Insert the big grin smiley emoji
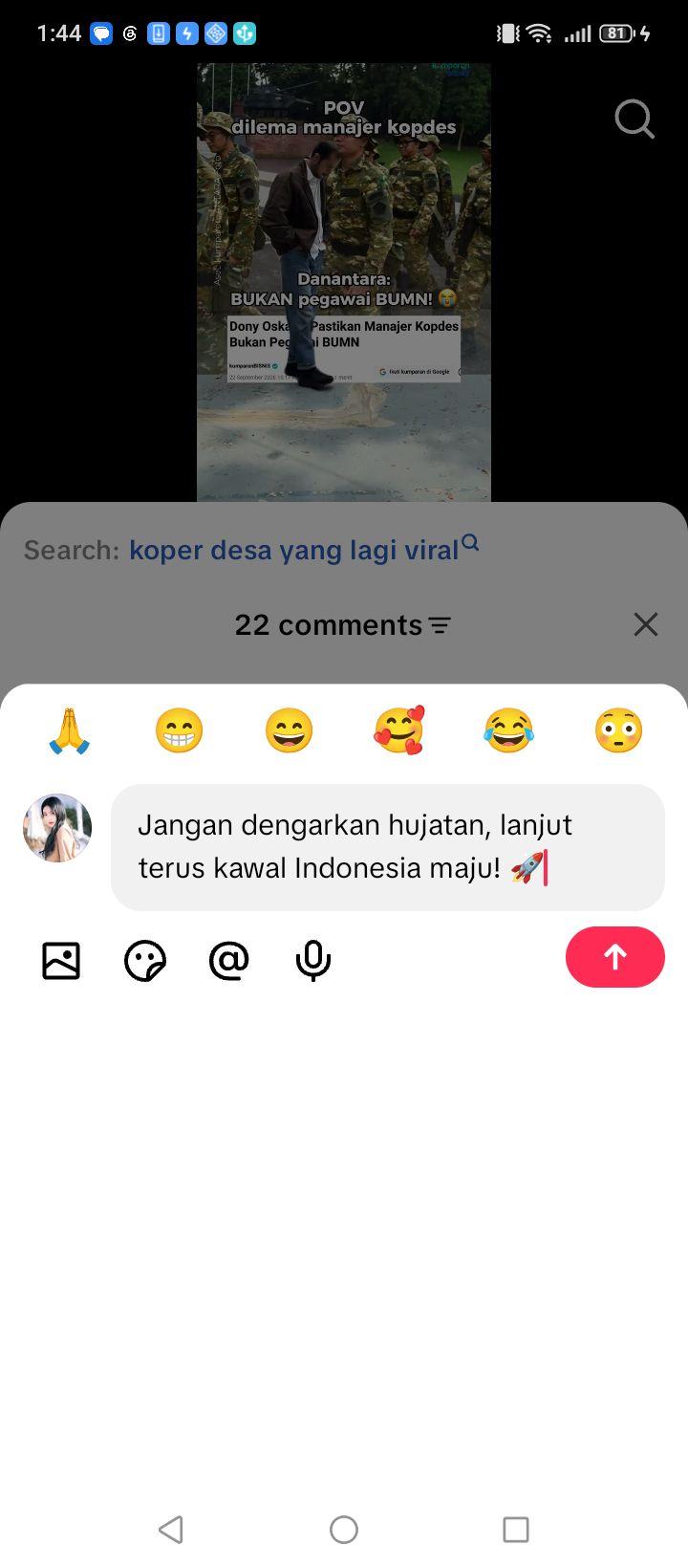The image size is (688, 1568). point(289,731)
